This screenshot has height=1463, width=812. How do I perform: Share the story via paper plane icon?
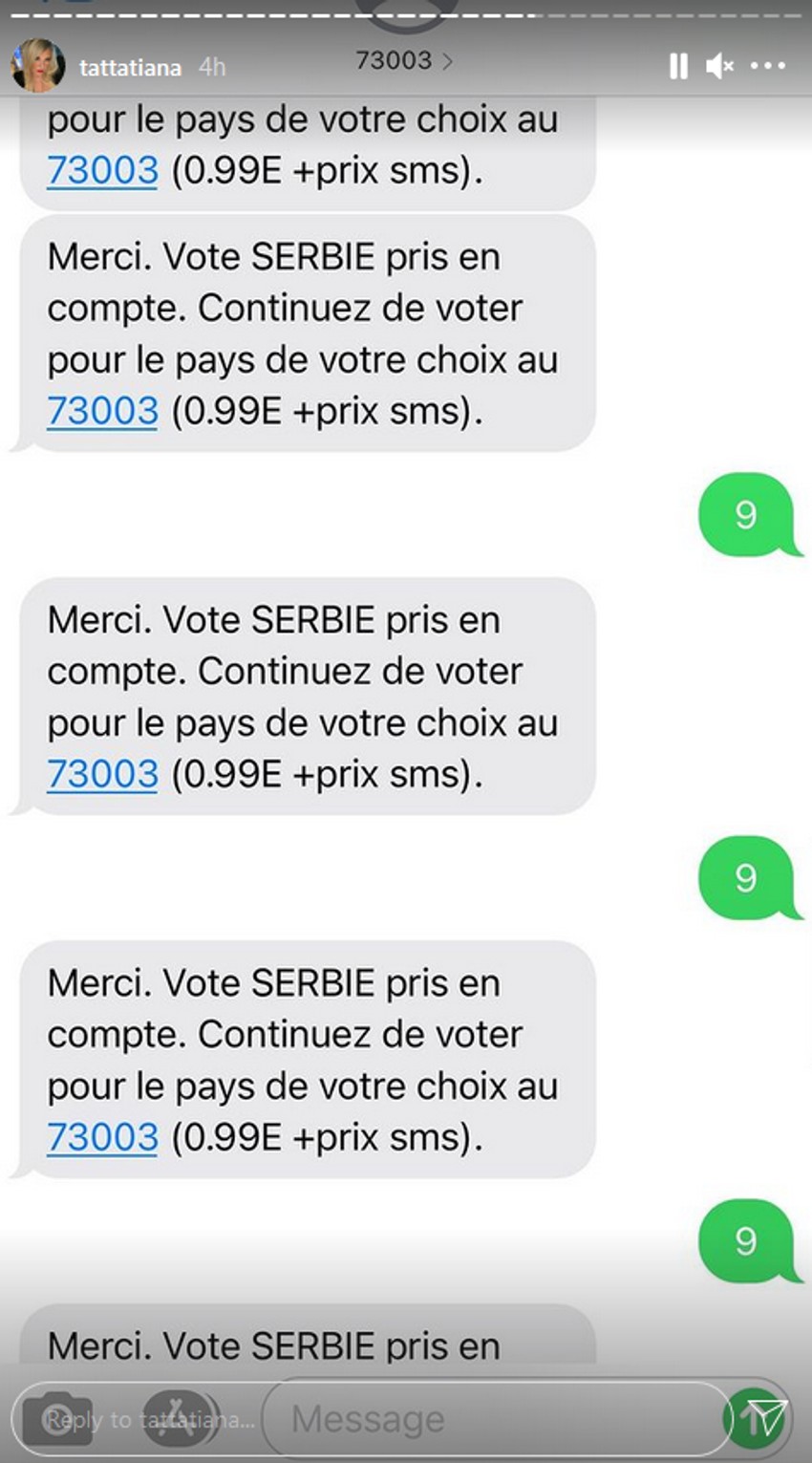pyautogui.click(x=768, y=1417)
